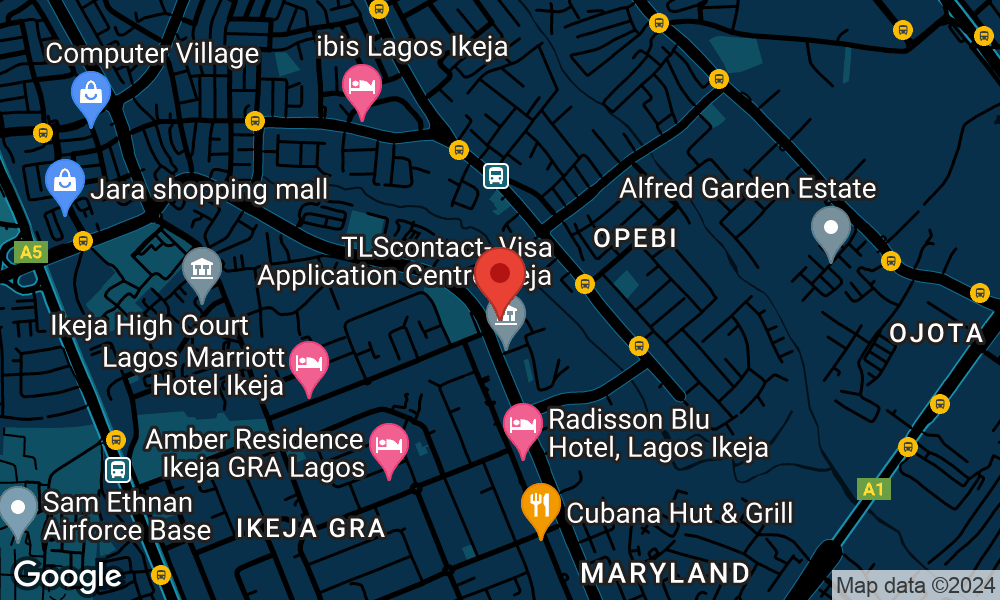Open the ibis Lagos Ikeja hotel pin

click(361, 87)
